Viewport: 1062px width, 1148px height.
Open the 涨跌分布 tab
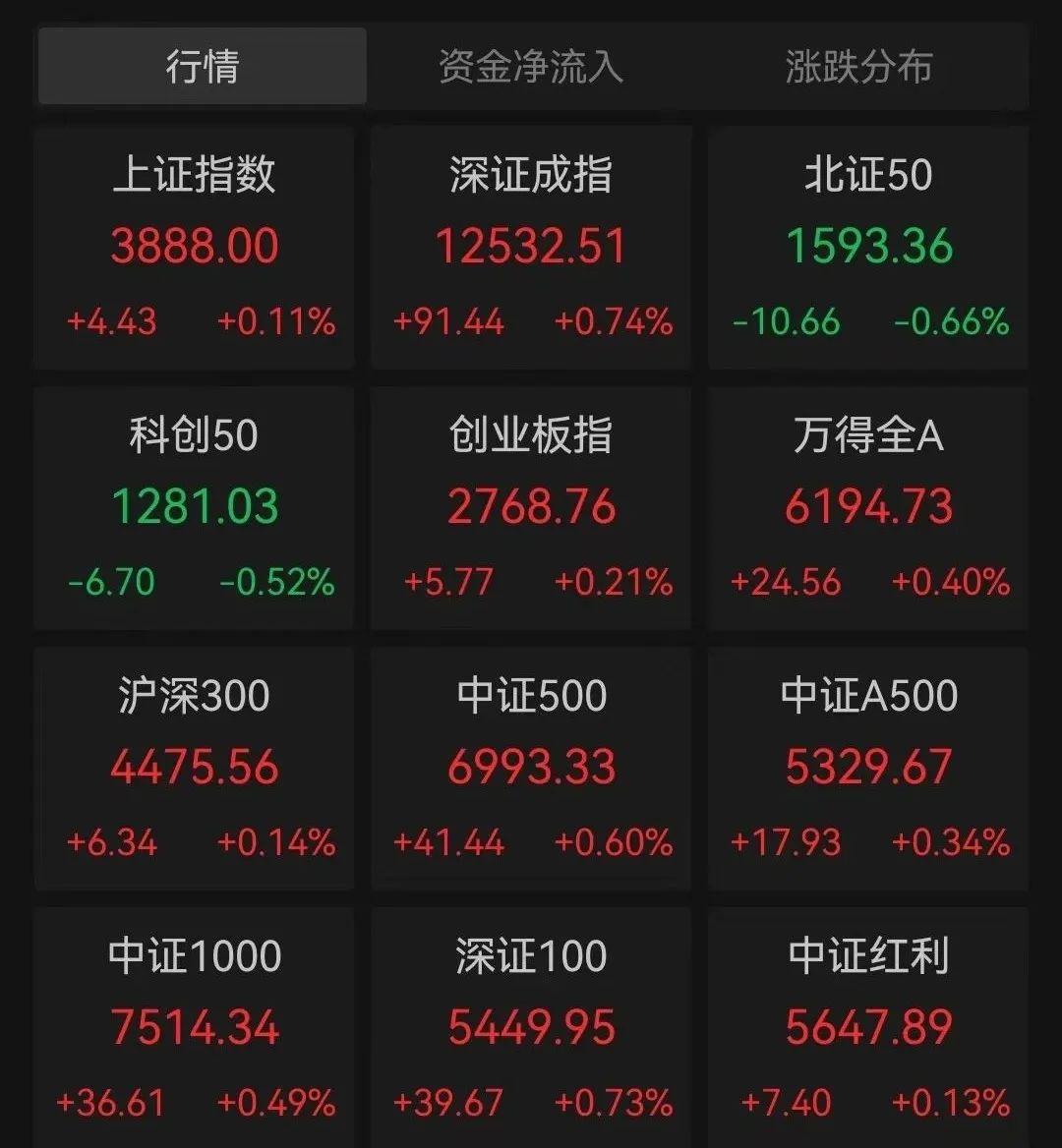pyautogui.click(x=858, y=67)
